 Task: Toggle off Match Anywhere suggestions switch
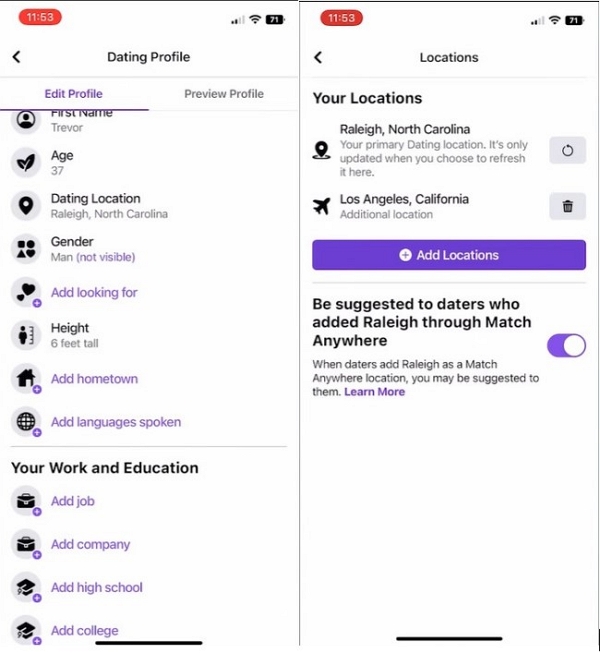[566, 345]
